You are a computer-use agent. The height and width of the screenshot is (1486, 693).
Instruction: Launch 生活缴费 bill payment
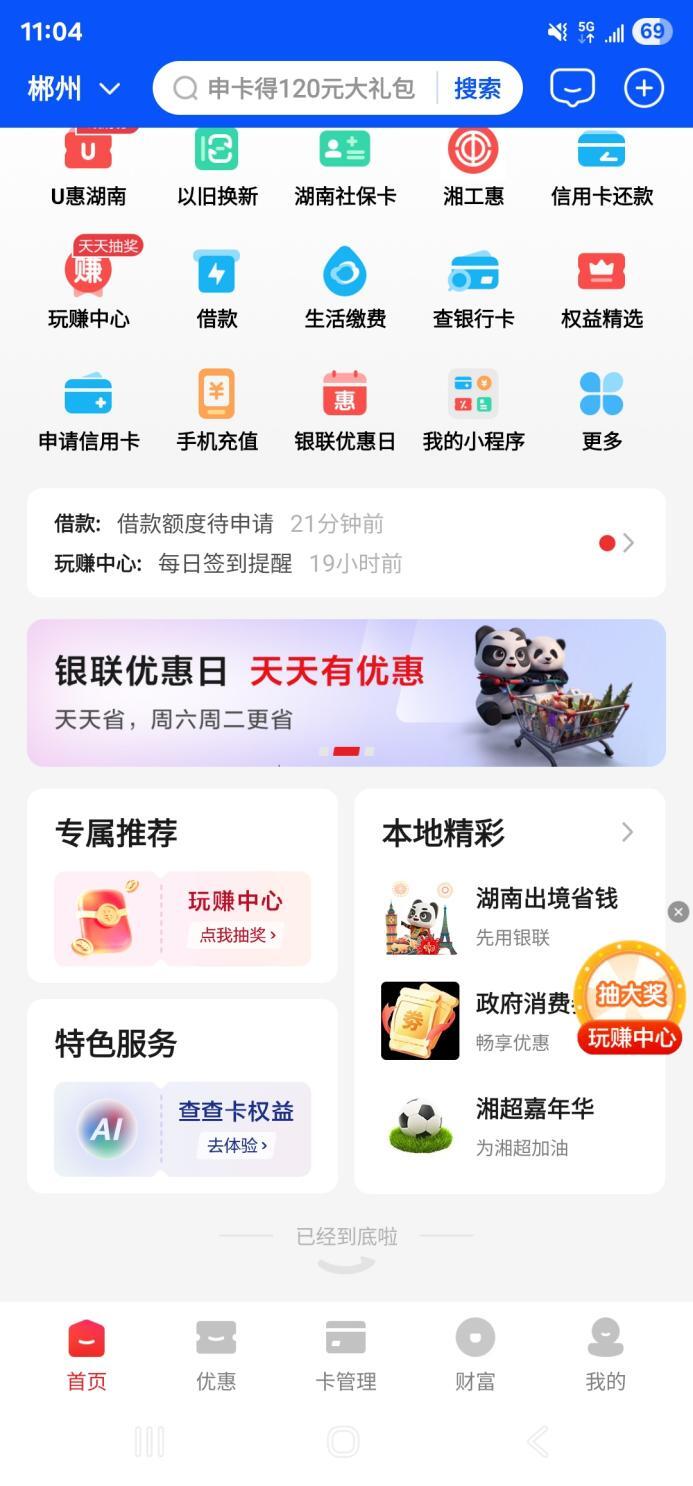click(x=345, y=288)
